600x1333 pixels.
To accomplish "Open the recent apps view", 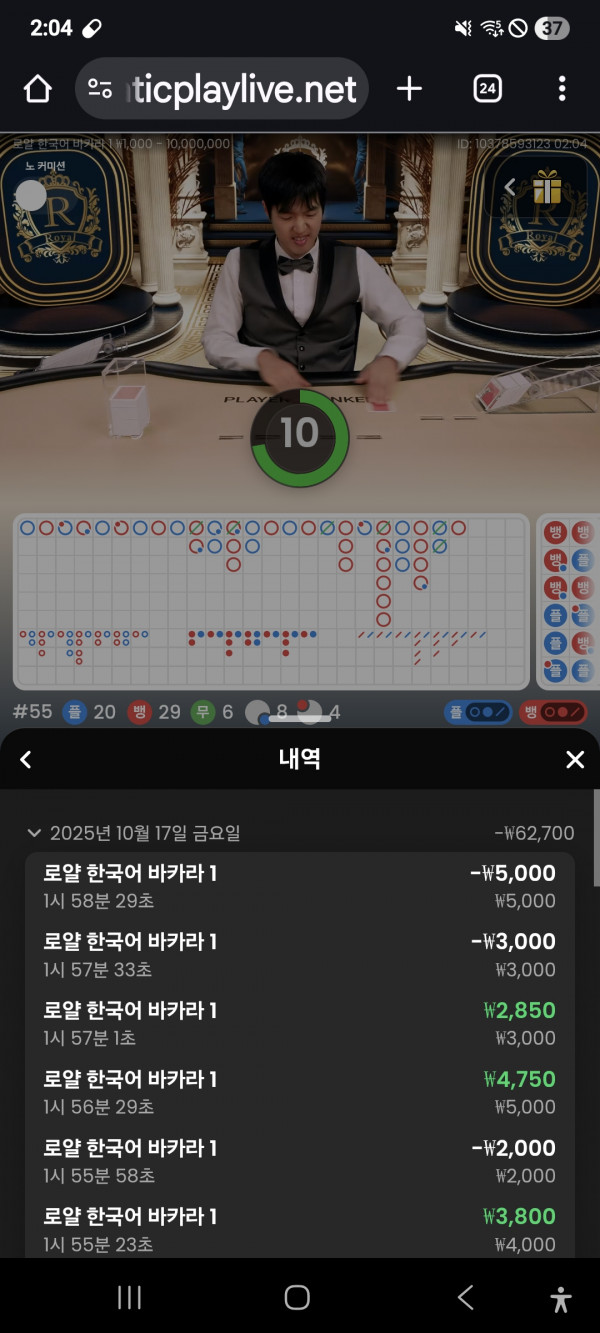I will tap(129, 1298).
